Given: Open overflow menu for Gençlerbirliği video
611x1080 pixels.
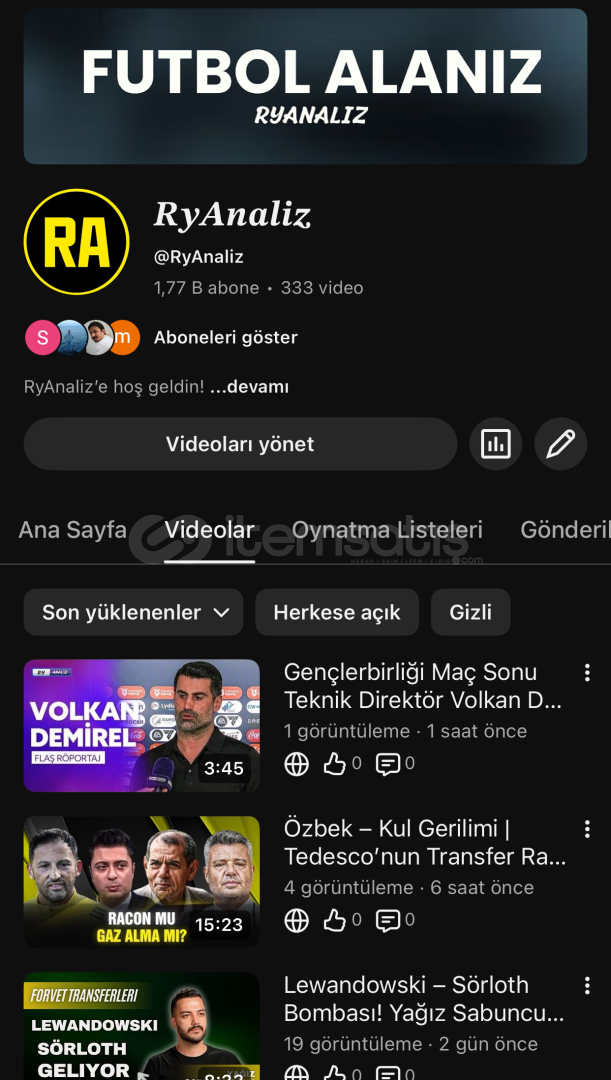Looking at the screenshot, I should coord(587,673).
